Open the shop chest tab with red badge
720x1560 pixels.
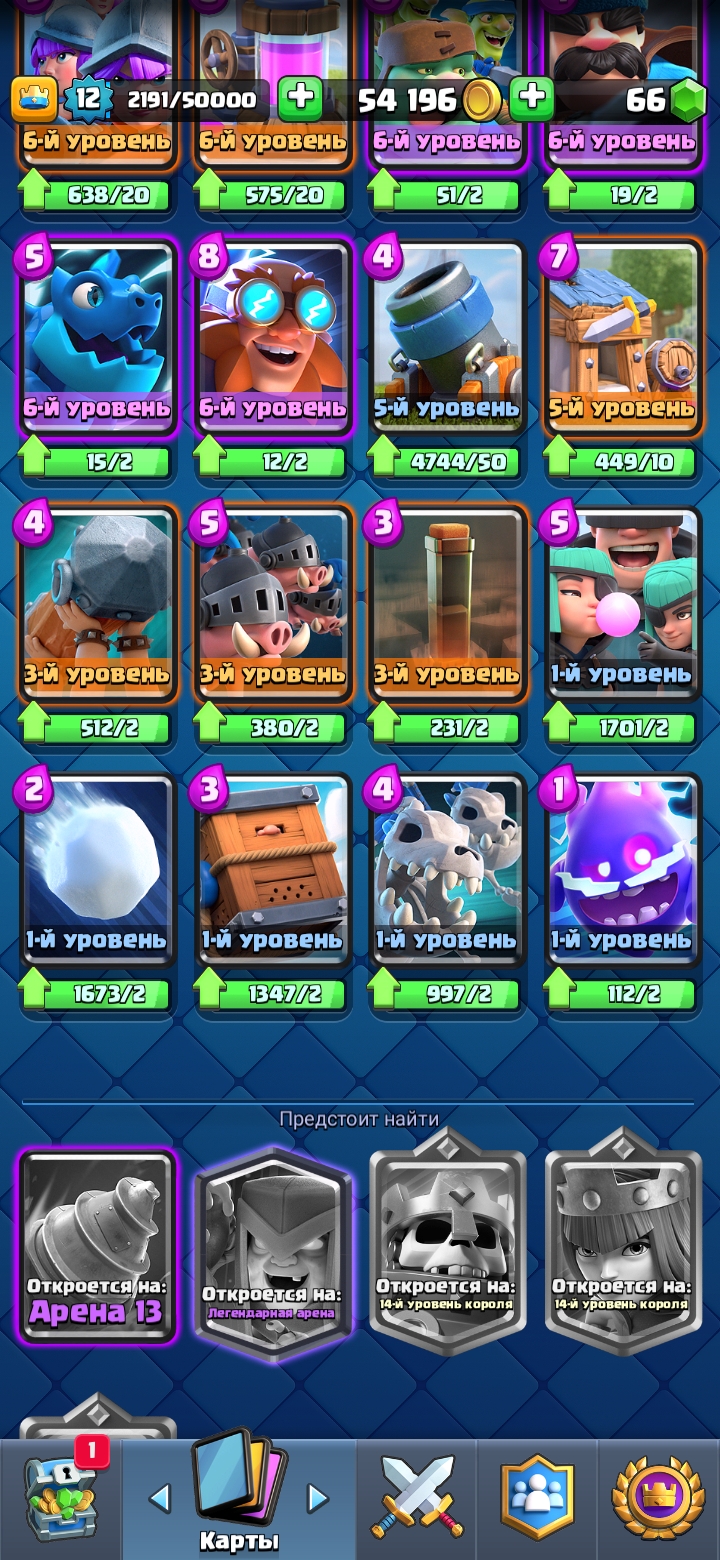(x=60, y=1499)
